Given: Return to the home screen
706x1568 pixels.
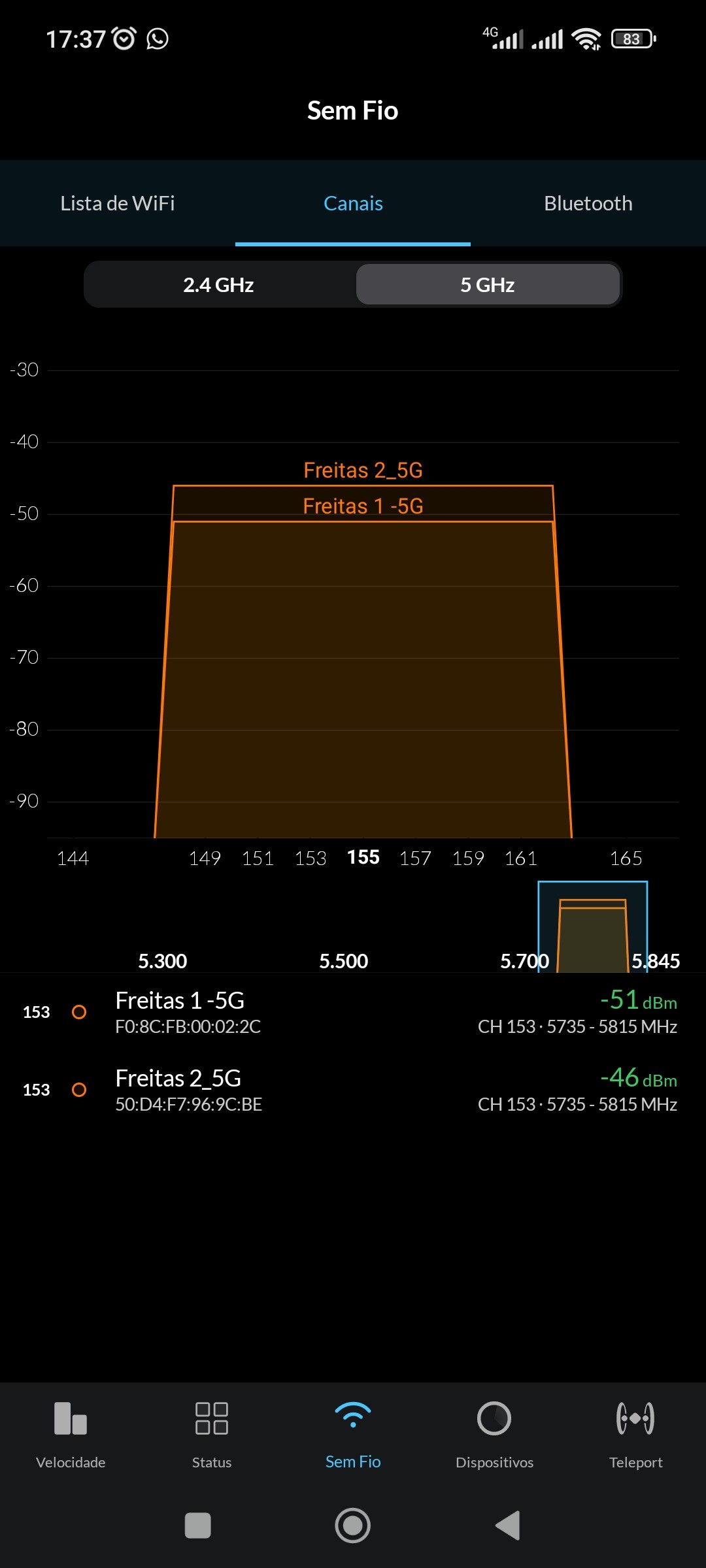Looking at the screenshot, I should pos(353,1526).
